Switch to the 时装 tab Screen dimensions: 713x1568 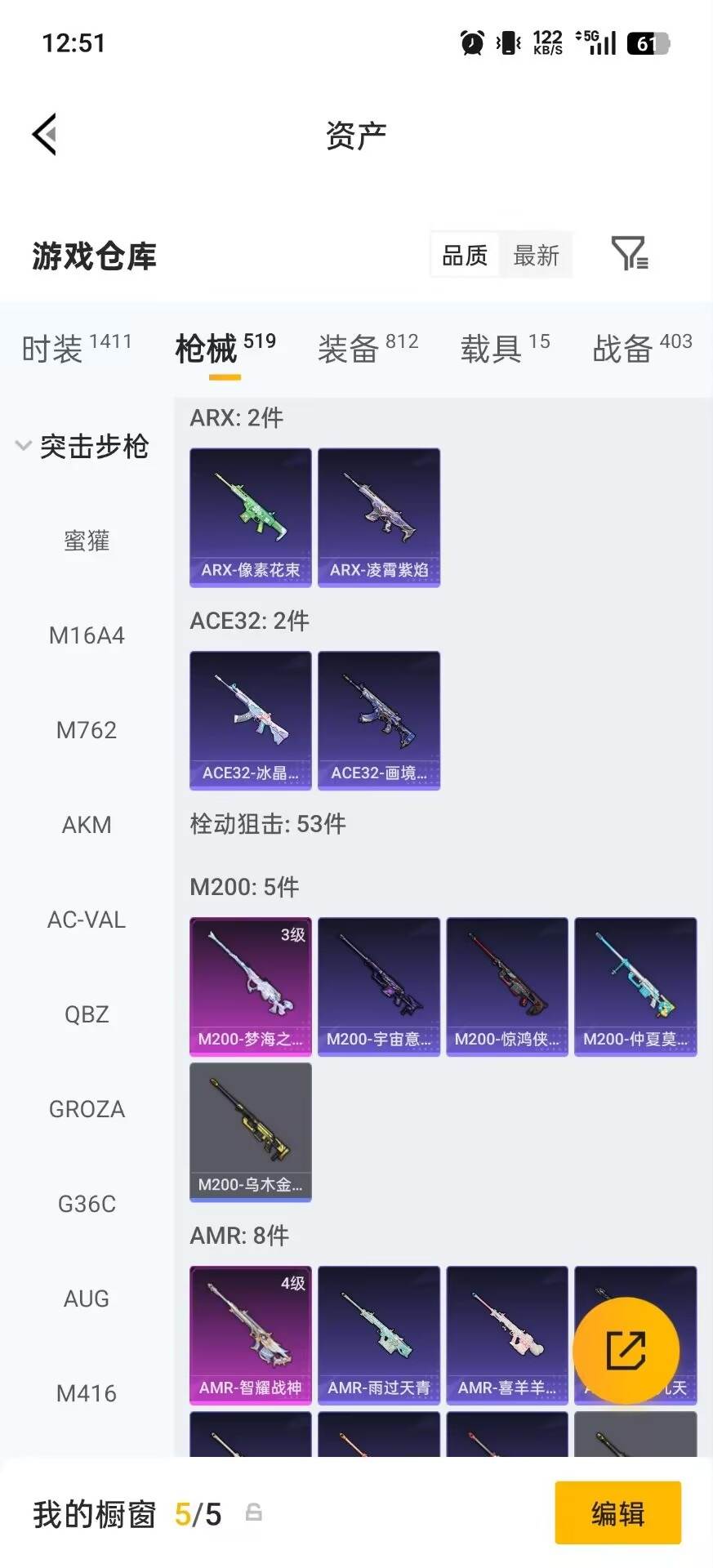76,349
